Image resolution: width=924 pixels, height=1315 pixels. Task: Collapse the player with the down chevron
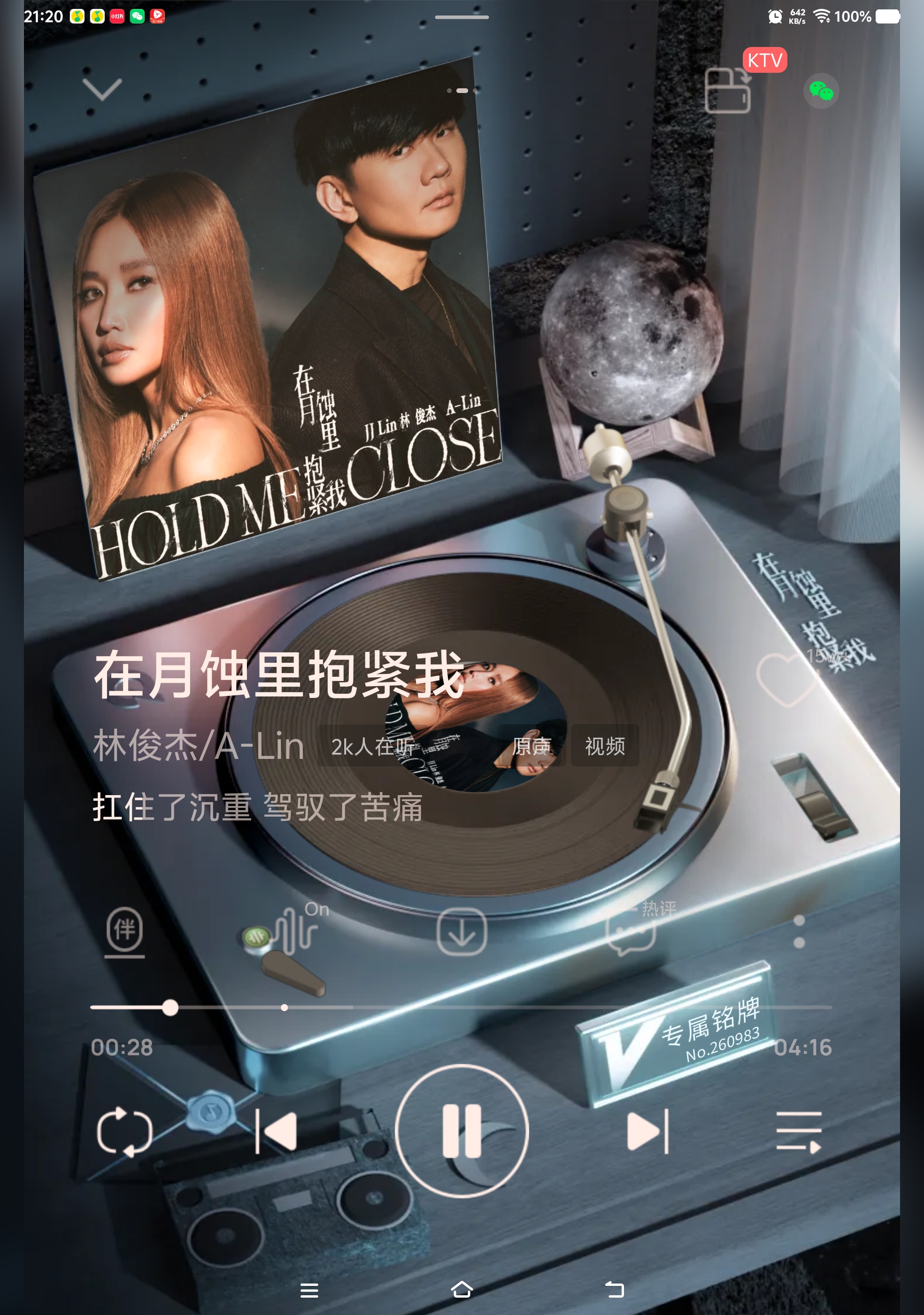point(102,89)
